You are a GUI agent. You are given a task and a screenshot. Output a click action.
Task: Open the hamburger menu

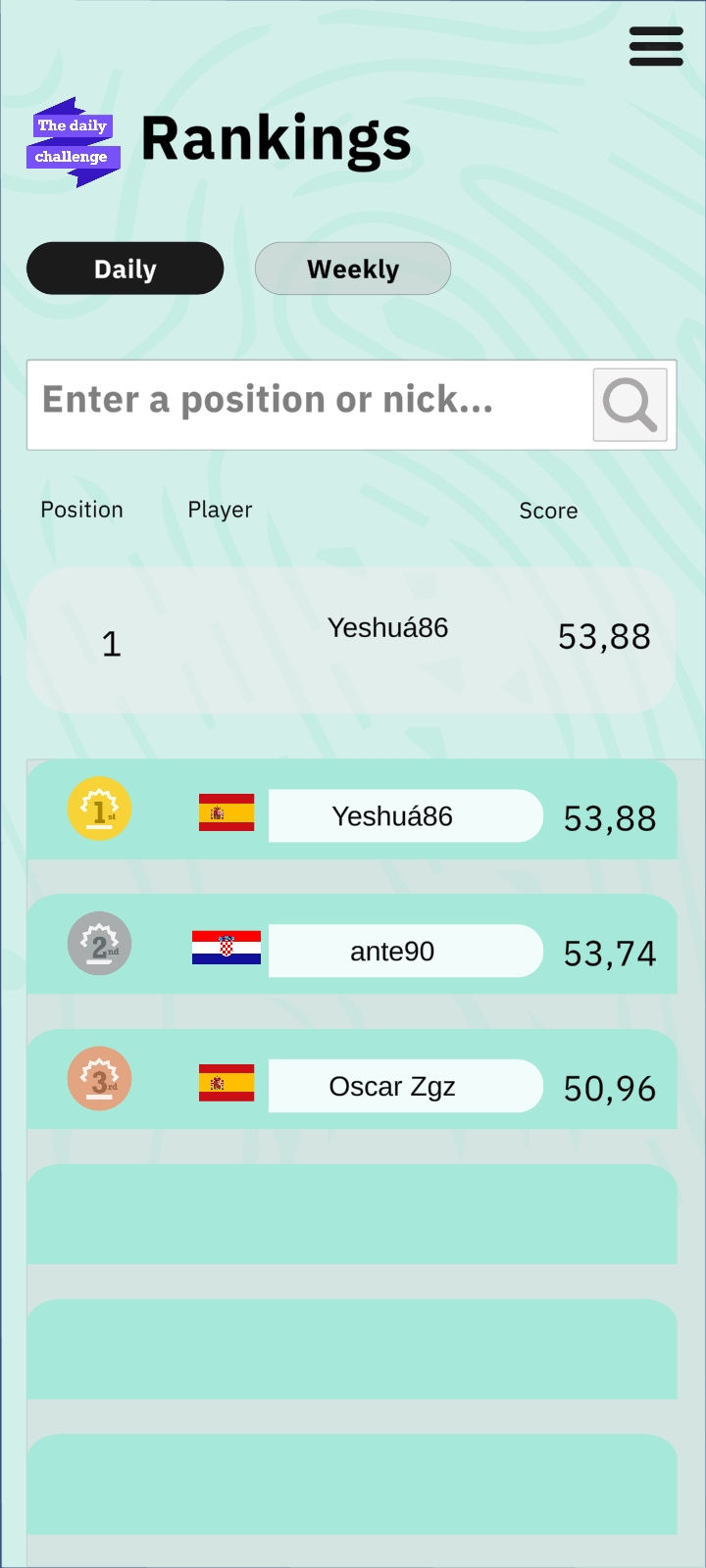656,46
